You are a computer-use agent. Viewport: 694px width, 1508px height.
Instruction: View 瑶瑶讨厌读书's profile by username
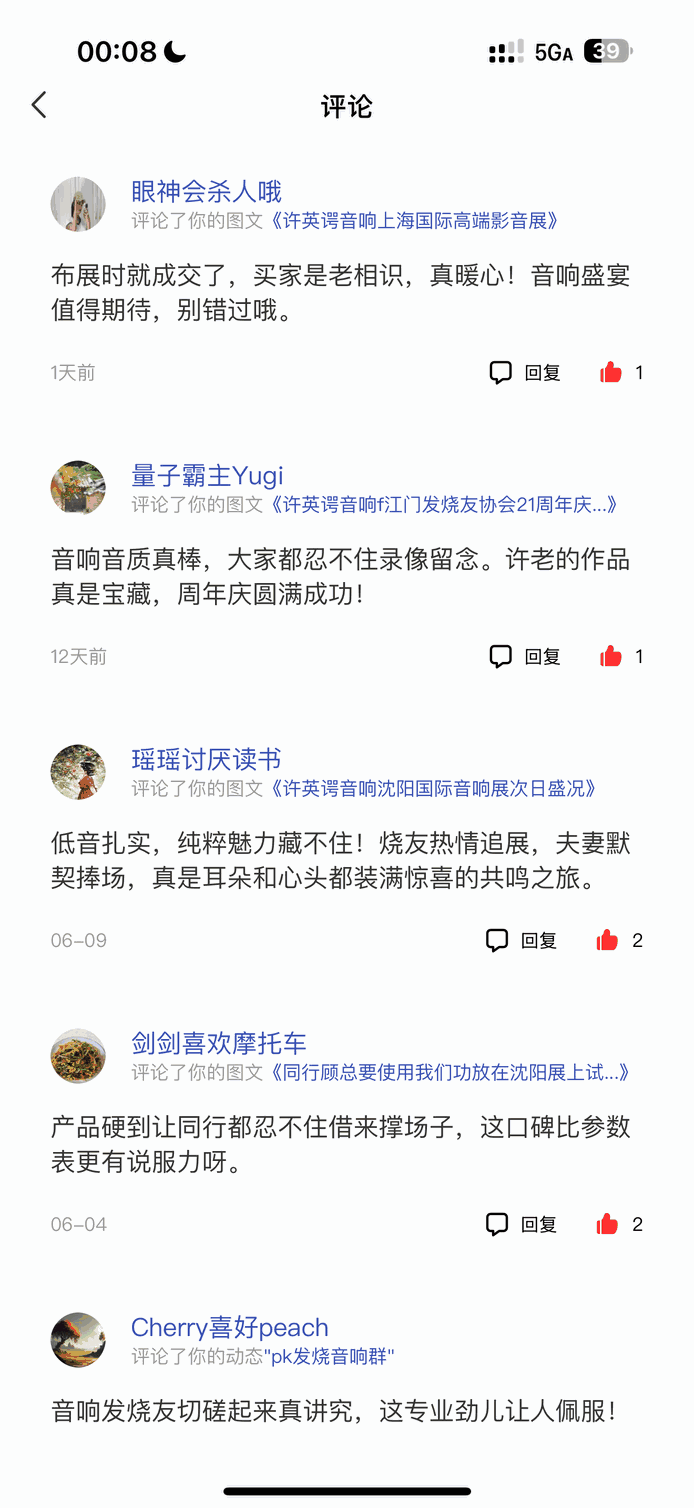[x=206, y=759]
